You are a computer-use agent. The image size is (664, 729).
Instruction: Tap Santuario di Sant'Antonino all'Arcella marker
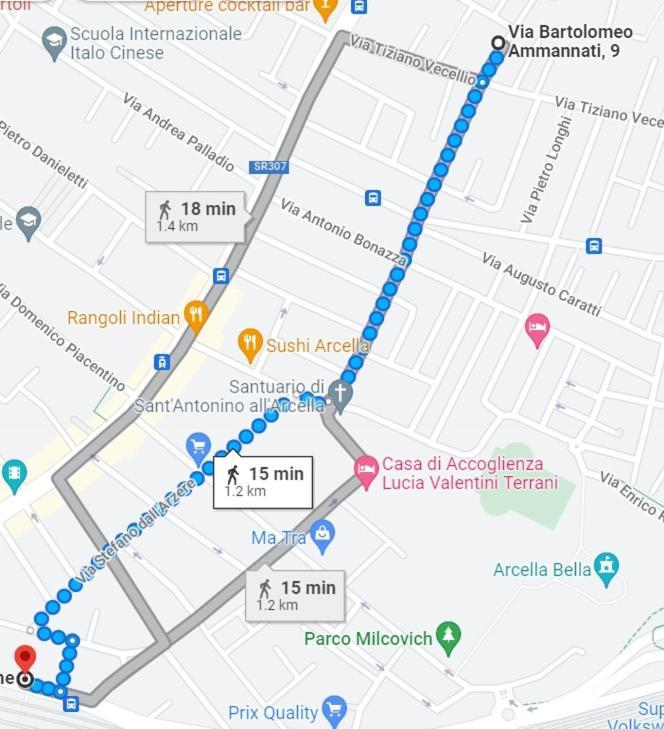coord(341,394)
